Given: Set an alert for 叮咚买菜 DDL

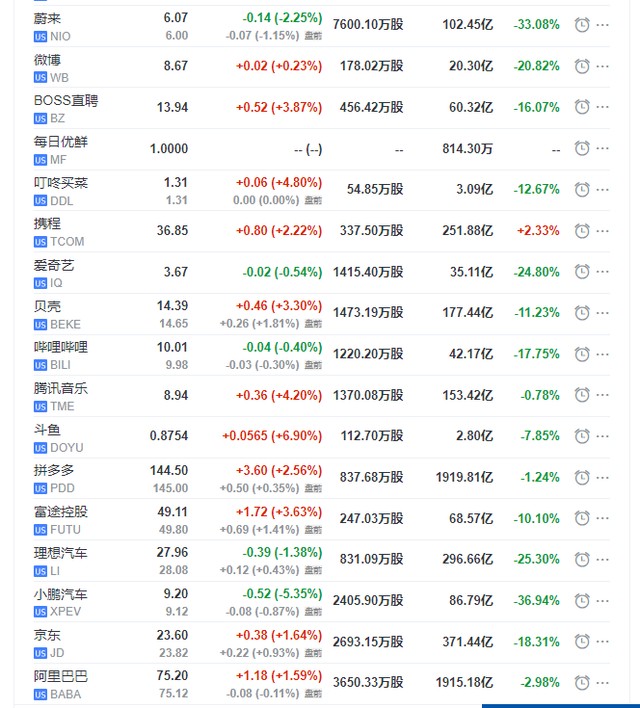Looking at the screenshot, I should 582,189.
